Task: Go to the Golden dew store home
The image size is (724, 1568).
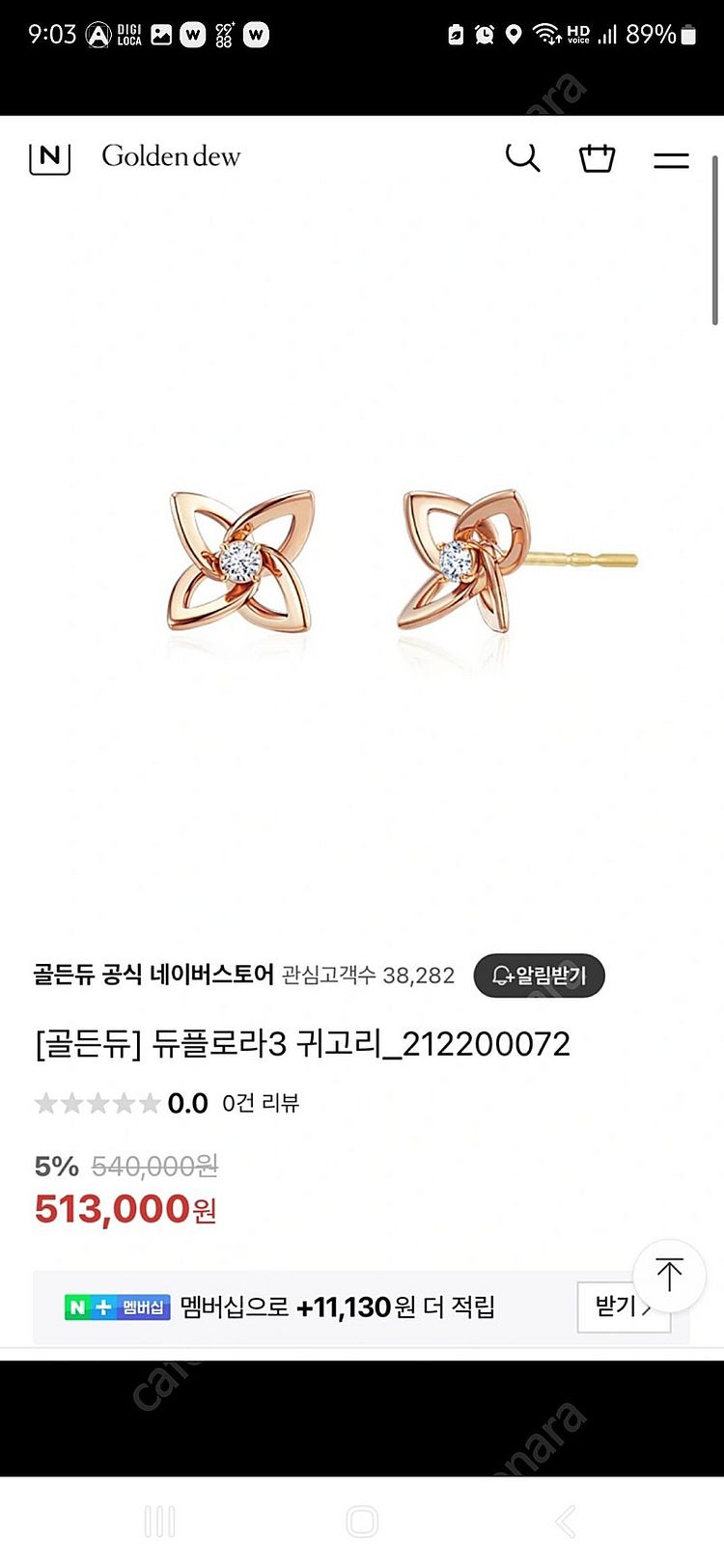Action: [x=171, y=156]
